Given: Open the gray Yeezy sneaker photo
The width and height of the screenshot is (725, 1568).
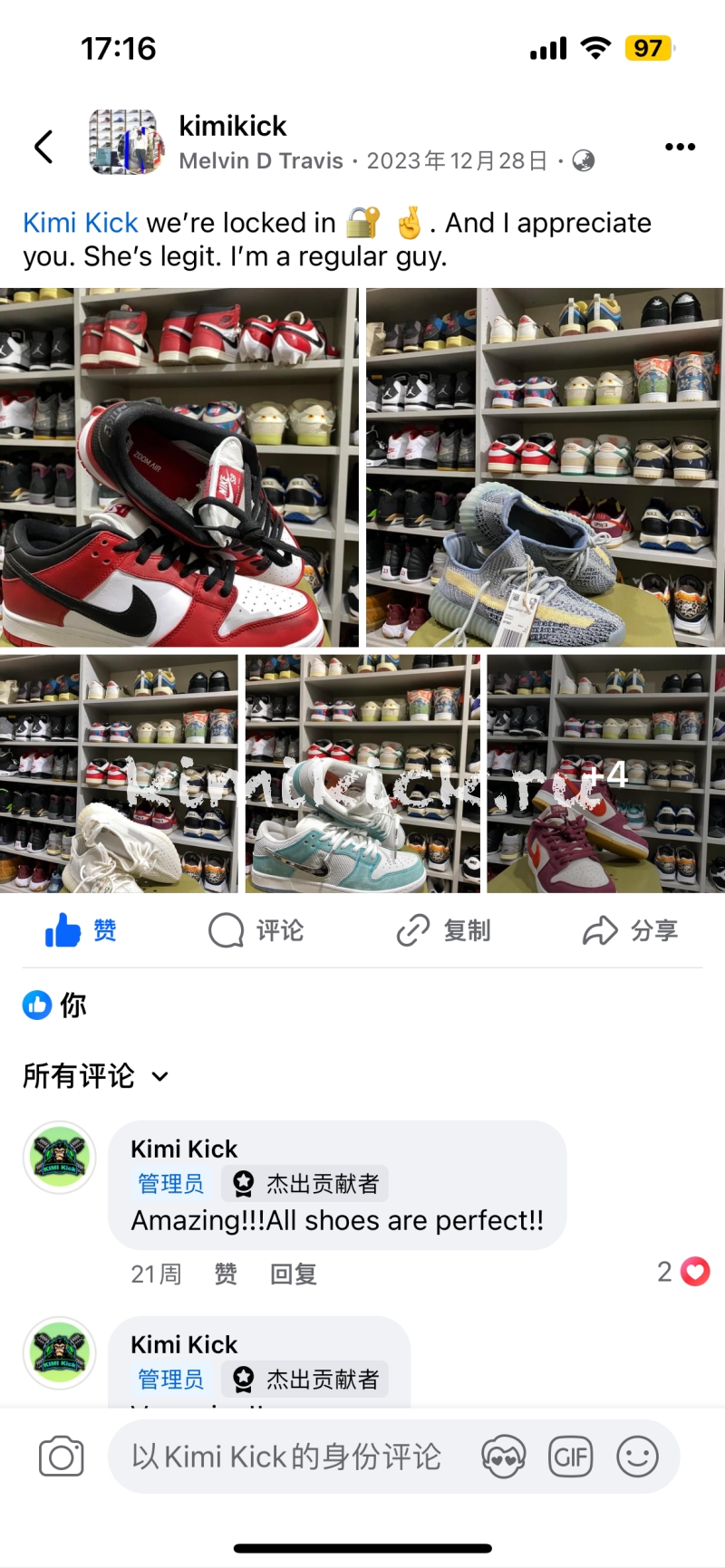Looking at the screenshot, I should (x=545, y=467).
